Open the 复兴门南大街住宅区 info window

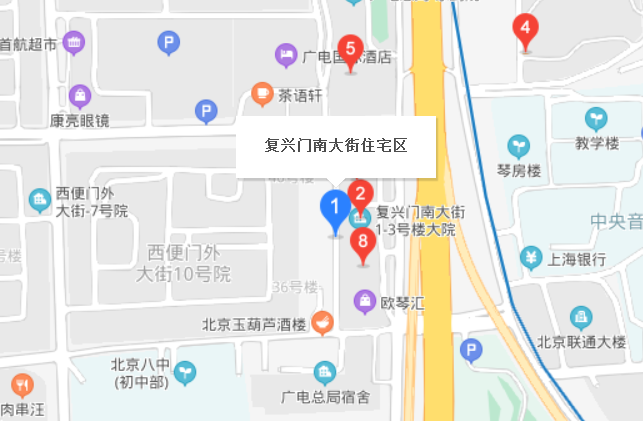[x=336, y=146]
